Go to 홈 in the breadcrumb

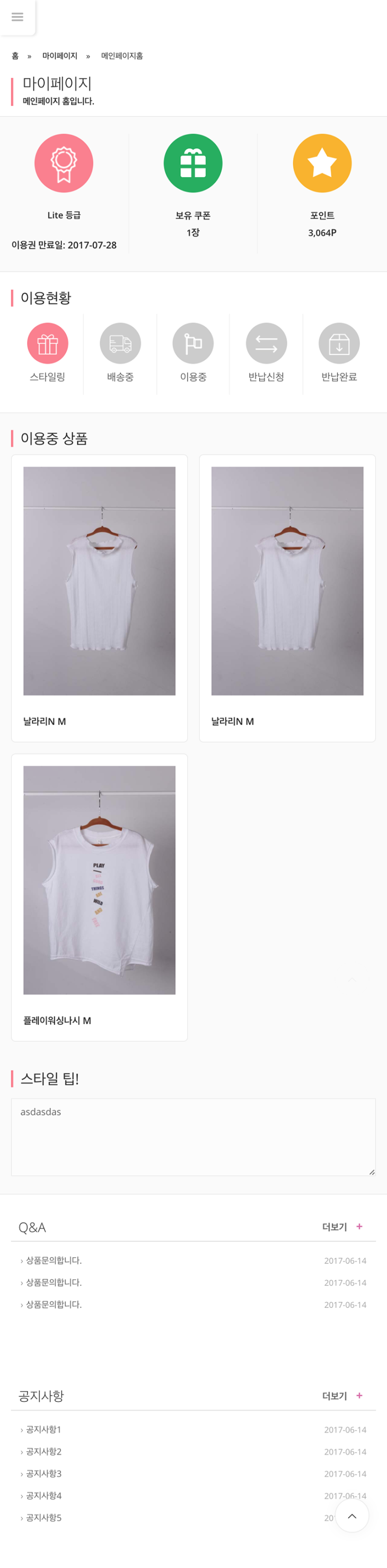click(15, 56)
